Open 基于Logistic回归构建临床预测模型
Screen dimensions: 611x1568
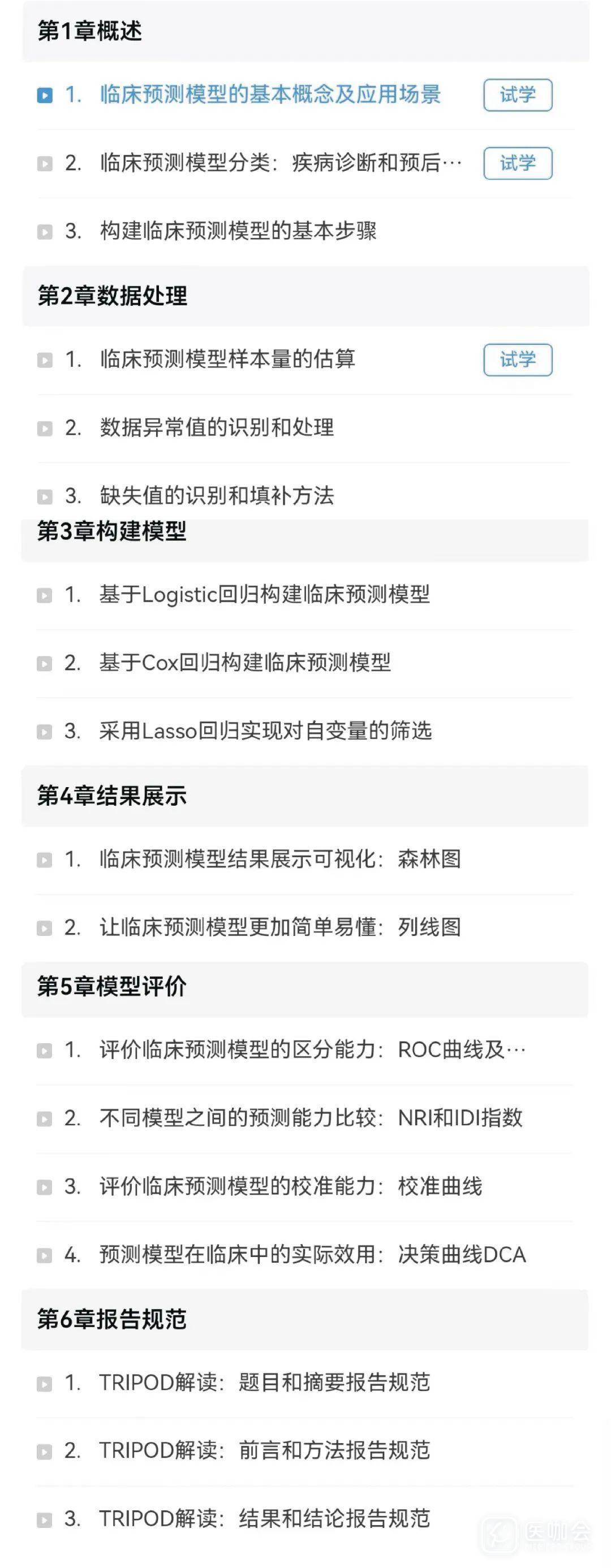[264, 595]
